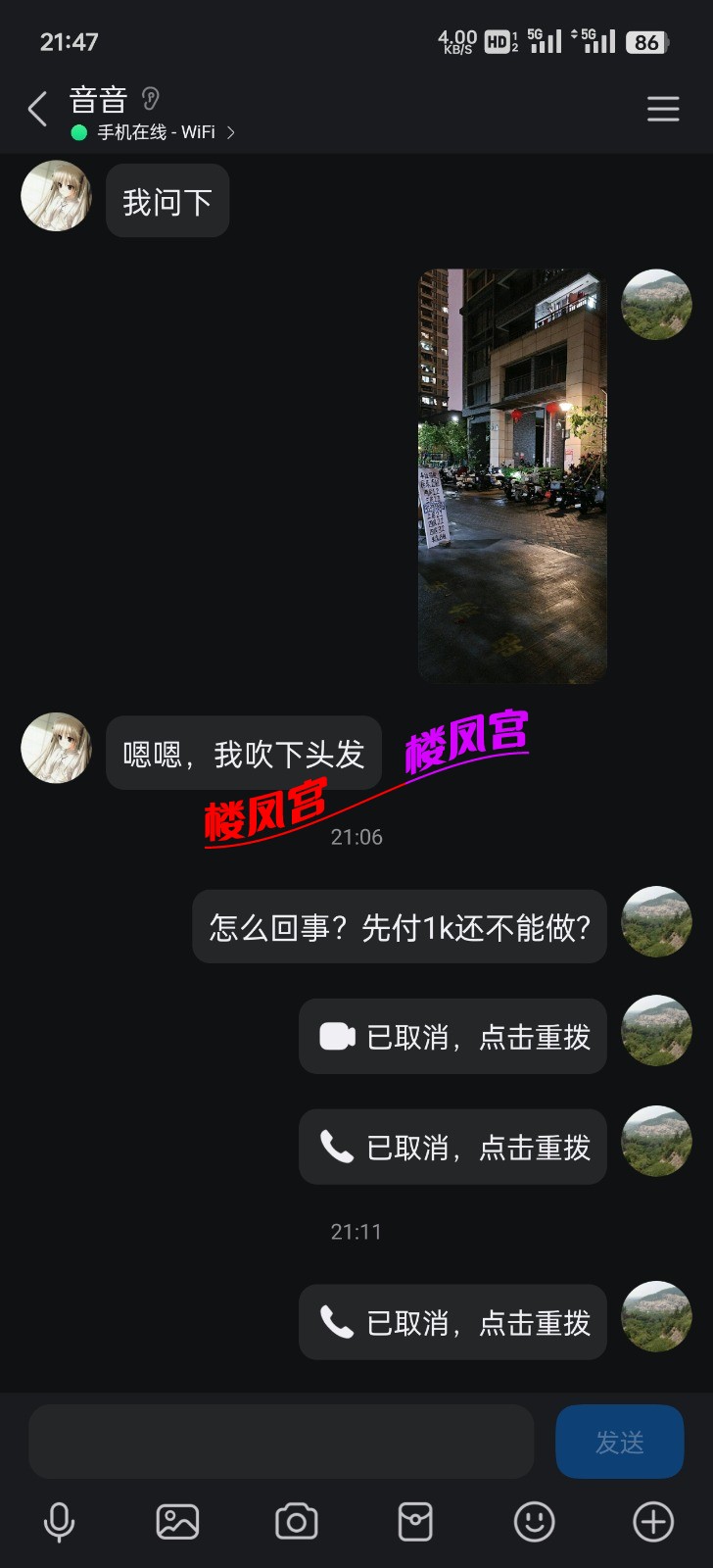Screen dimensions: 713x1568
Task: Tap the earpiece mode icon beside 音音
Action: point(150,99)
